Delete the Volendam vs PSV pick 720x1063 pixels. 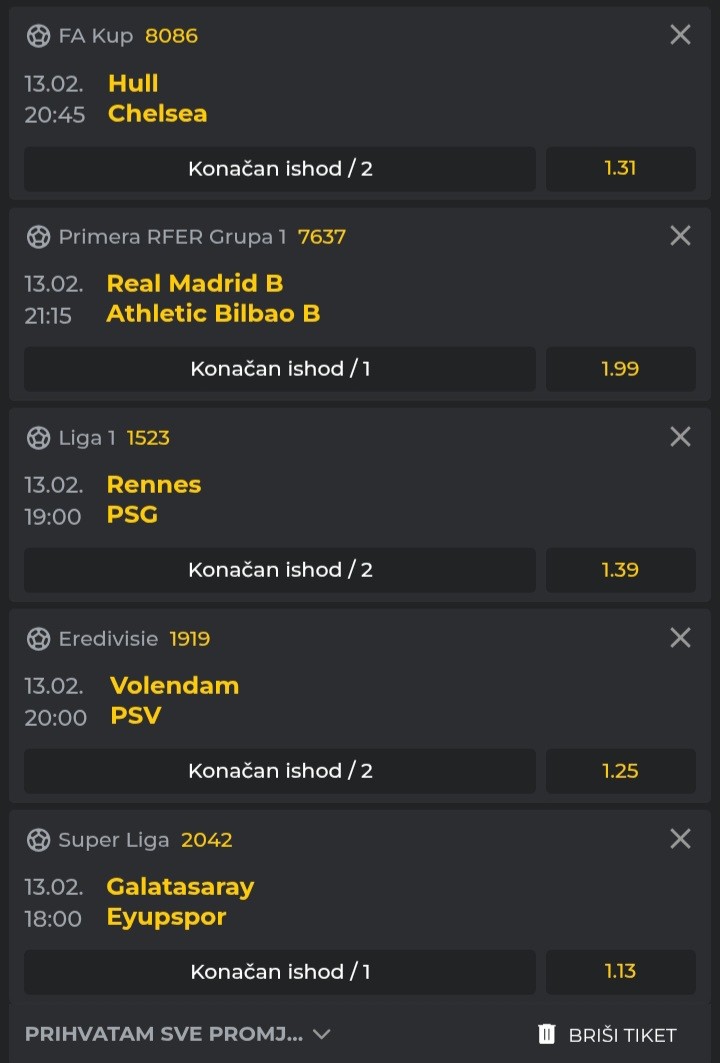click(x=680, y=638)
